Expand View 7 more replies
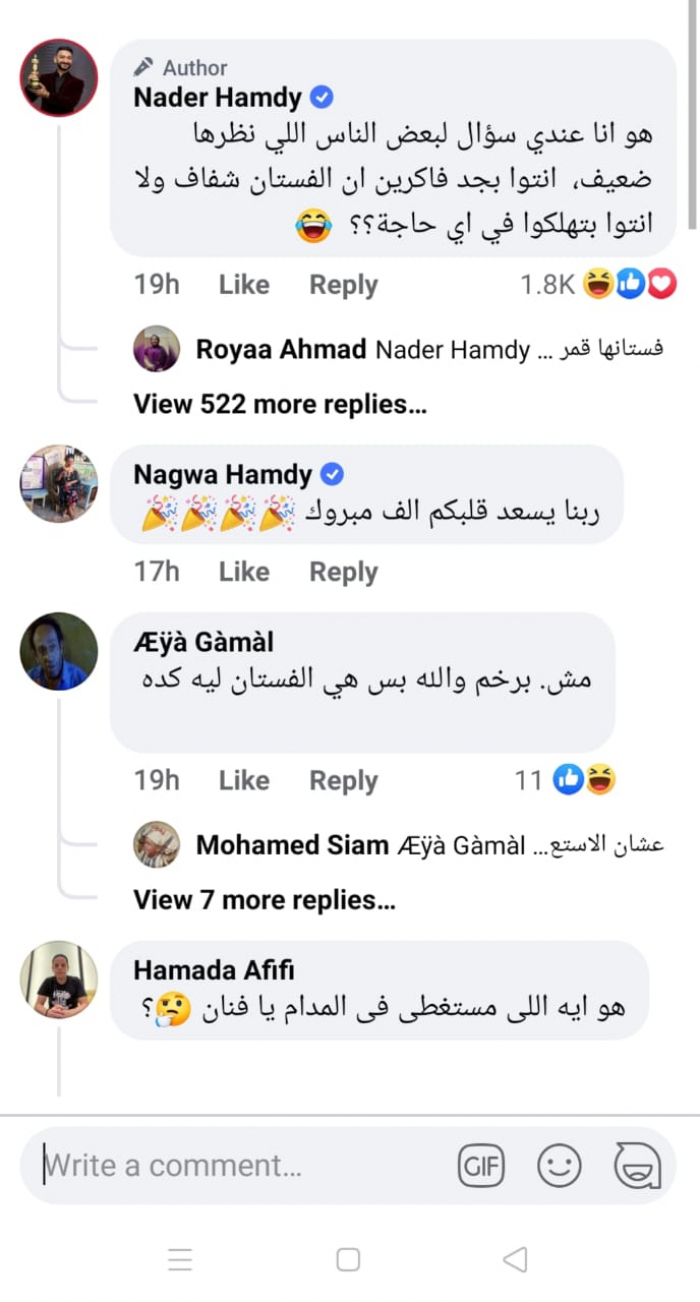This screenshot has height=1302, width=700. [264, 900]
